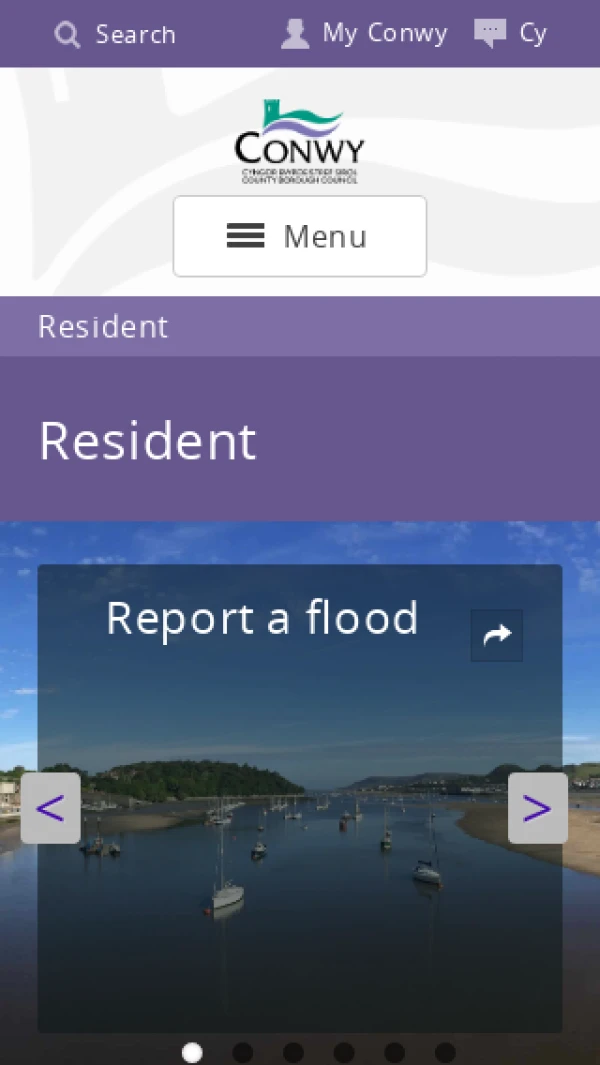This screenshot has height=1065, width=600.
Task: Go to the previous carousel slide
Action: tap(50, 808)
